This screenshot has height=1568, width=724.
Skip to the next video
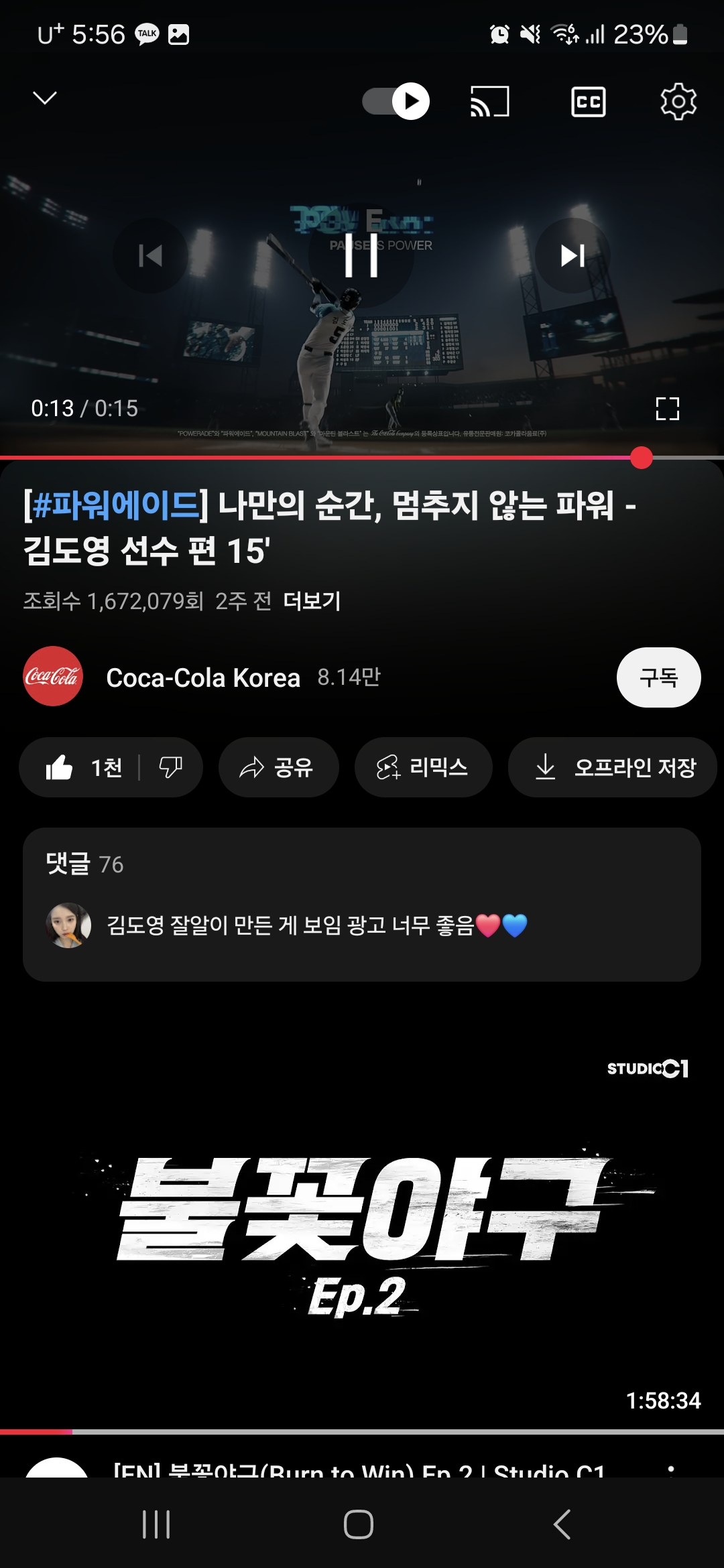click(572, 255)
